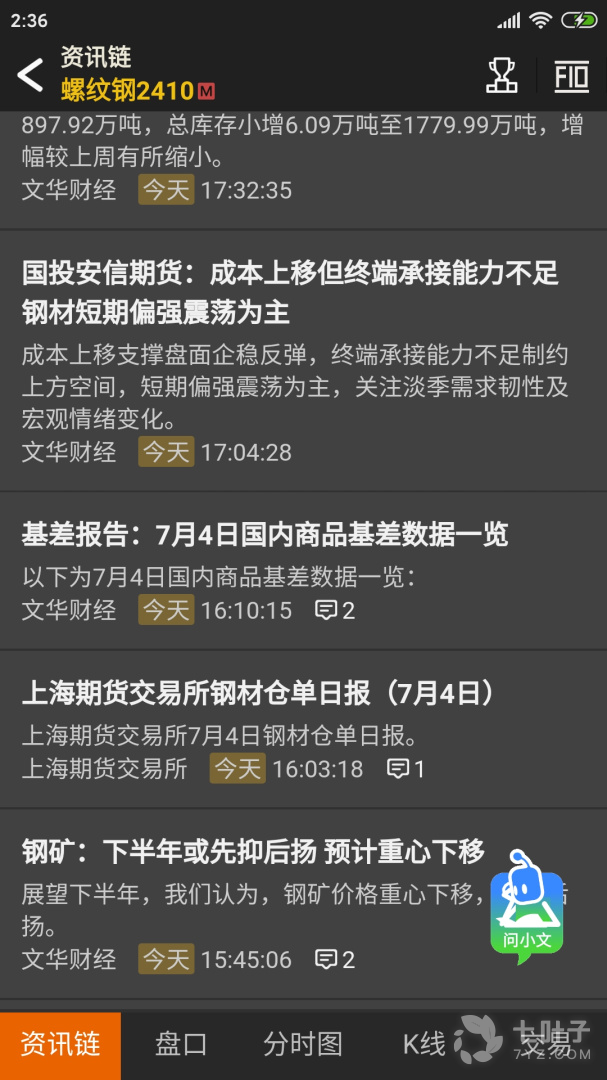Image resolution: width=607 pixels, height=1080 pixels.
Task: Go back using the top-left arrow
Action: [x=30, y=74]
